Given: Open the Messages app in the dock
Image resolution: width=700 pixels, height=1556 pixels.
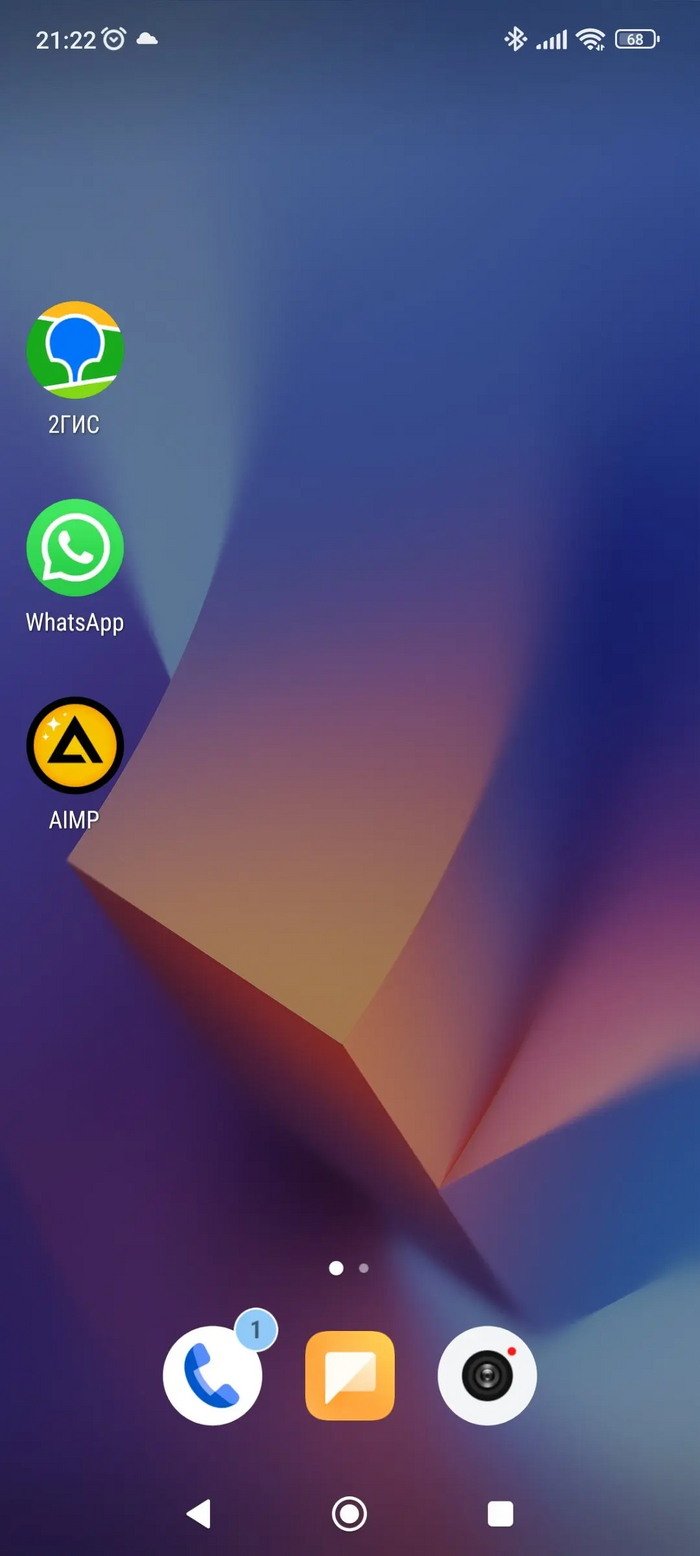Looking at the screenshot, I should point(350,1376).
